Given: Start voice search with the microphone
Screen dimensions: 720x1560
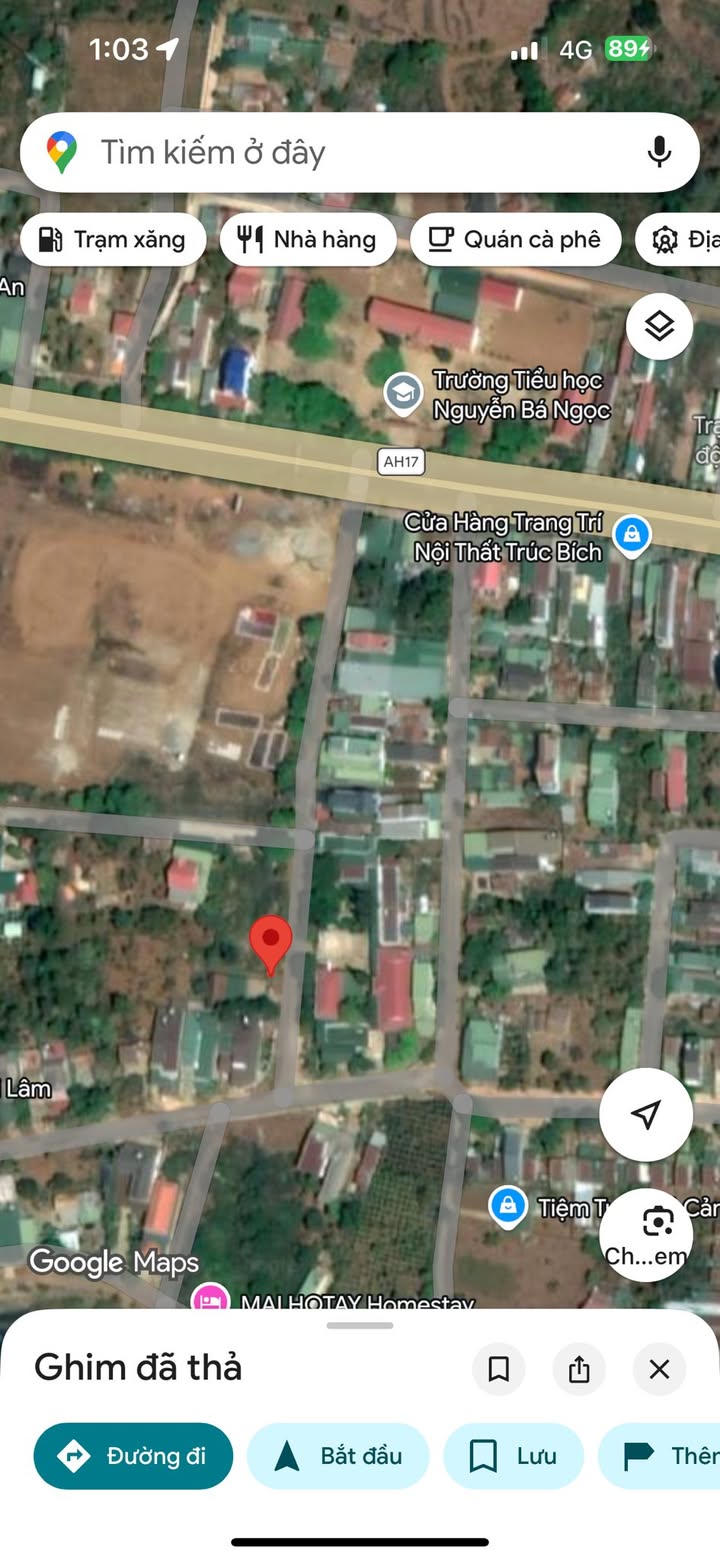Looking at the screenshot, I should [x=658, y=153].
